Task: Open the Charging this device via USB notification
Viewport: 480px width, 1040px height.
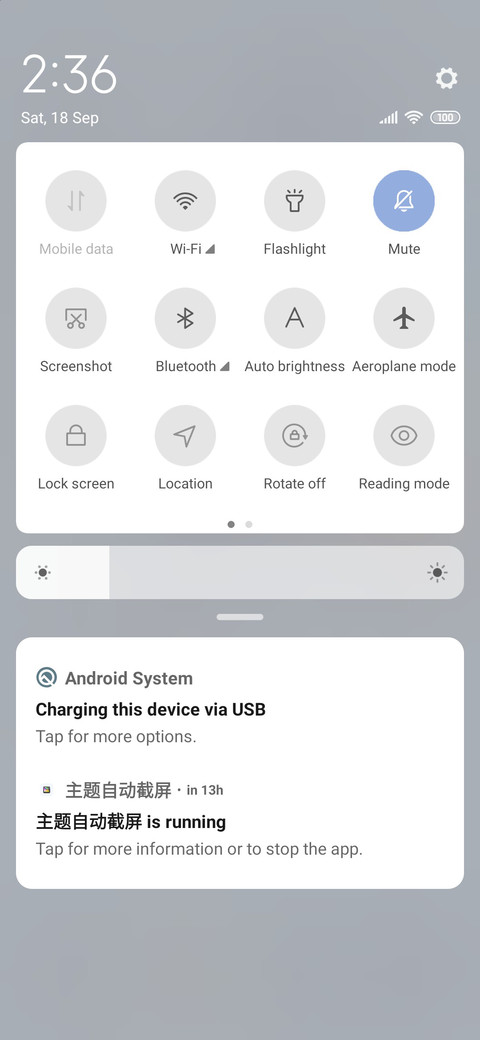Action: (240, 706)
